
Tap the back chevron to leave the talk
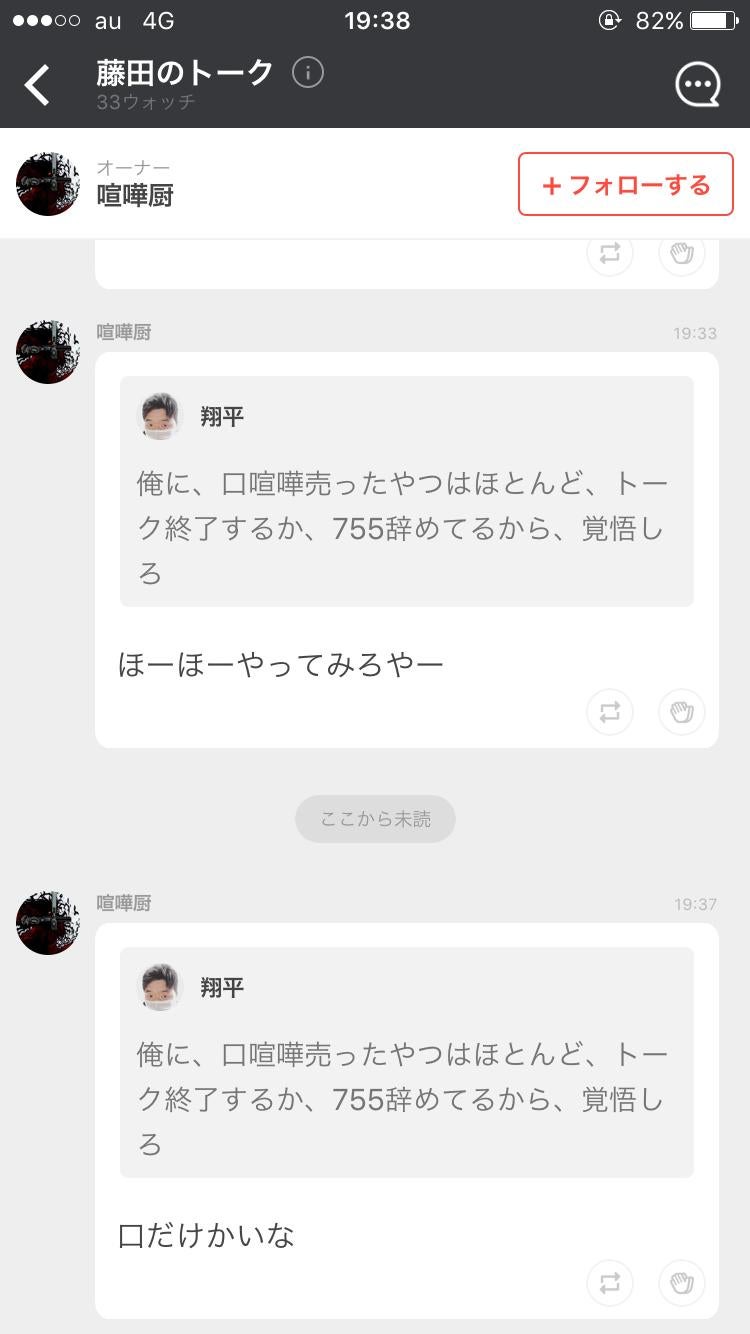pyautogui.click(x=37, y=84)
